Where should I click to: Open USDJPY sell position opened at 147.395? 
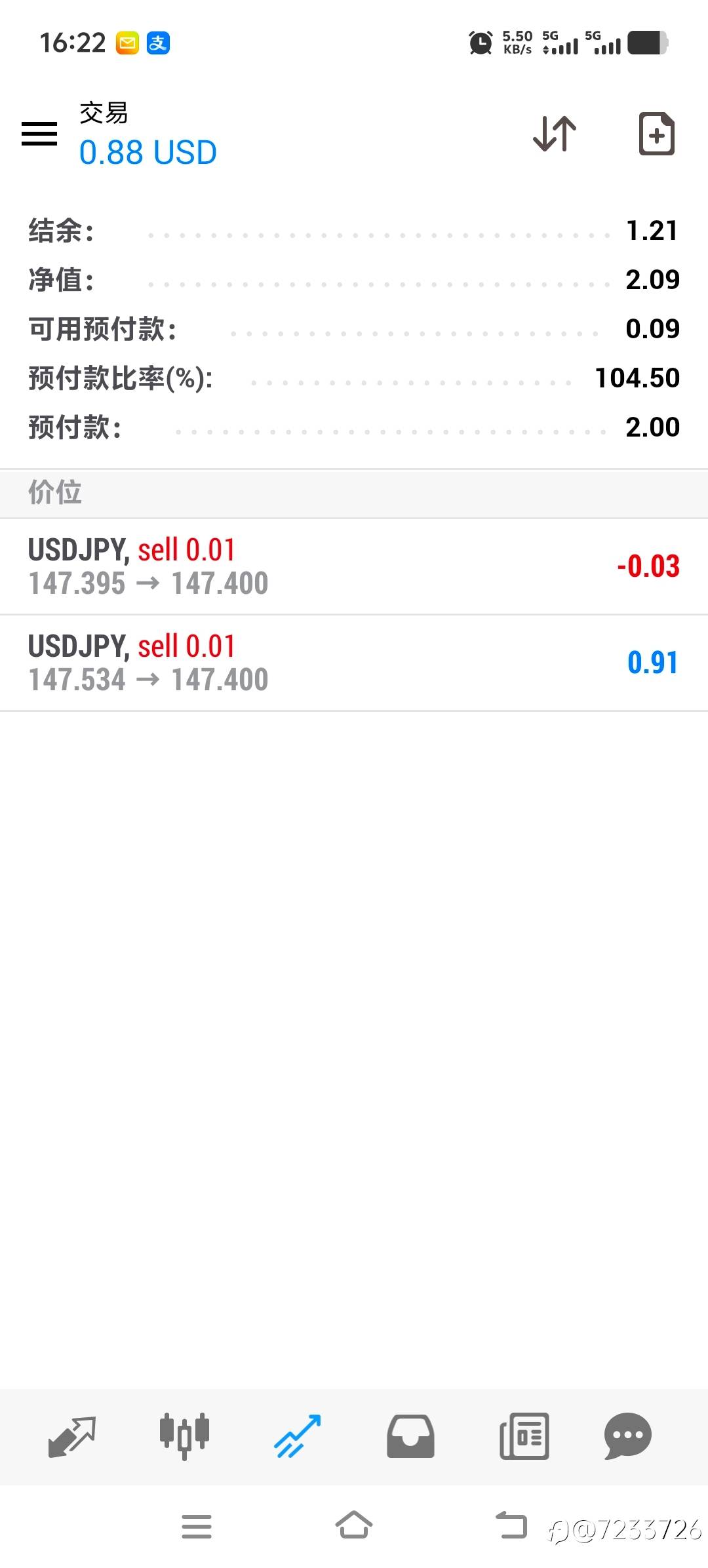tap(354, 567)
